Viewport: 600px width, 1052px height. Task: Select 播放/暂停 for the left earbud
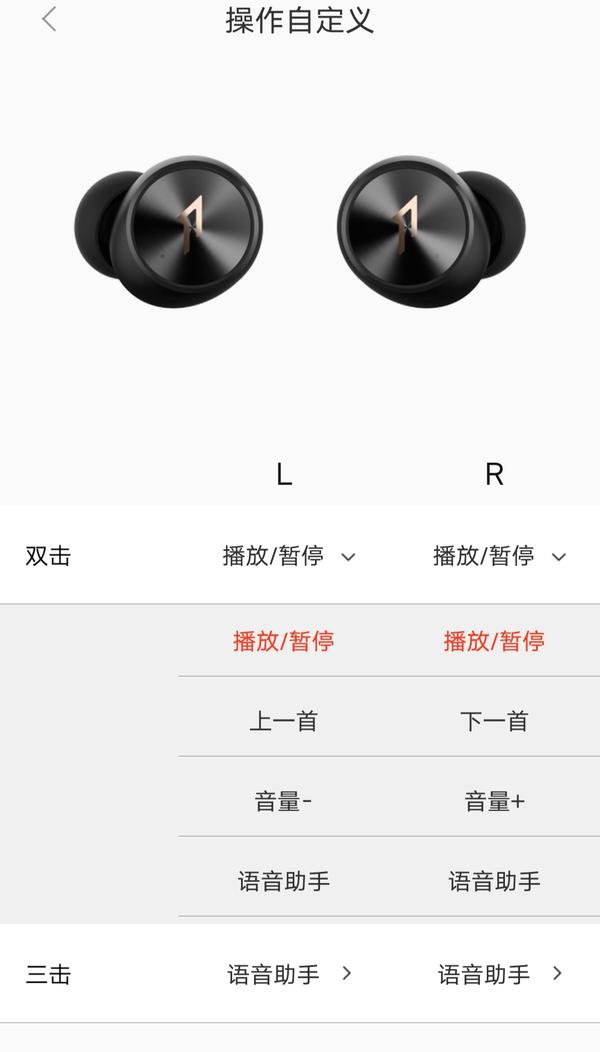[284, 641]
